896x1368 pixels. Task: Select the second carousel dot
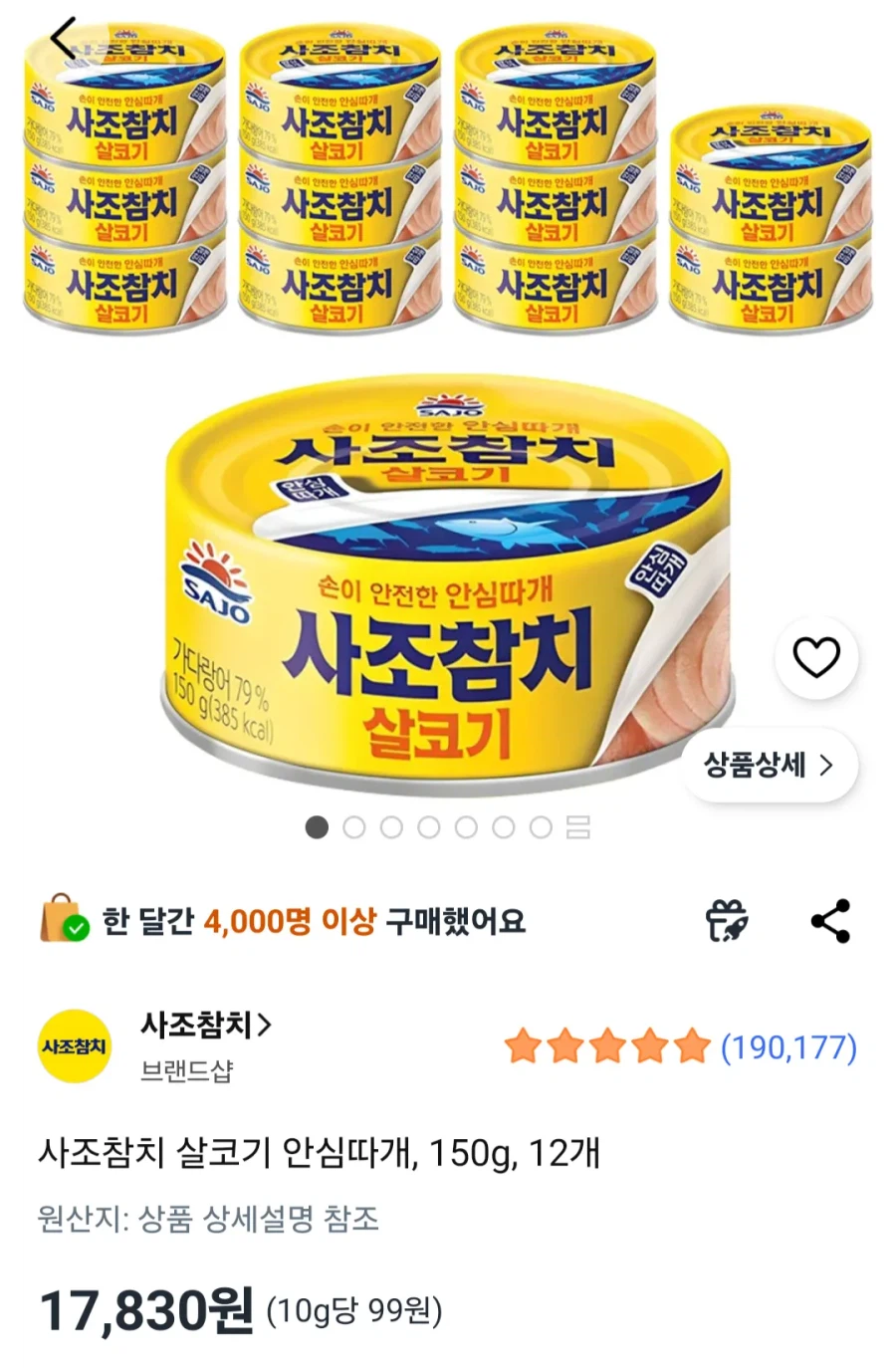(354, 826)
